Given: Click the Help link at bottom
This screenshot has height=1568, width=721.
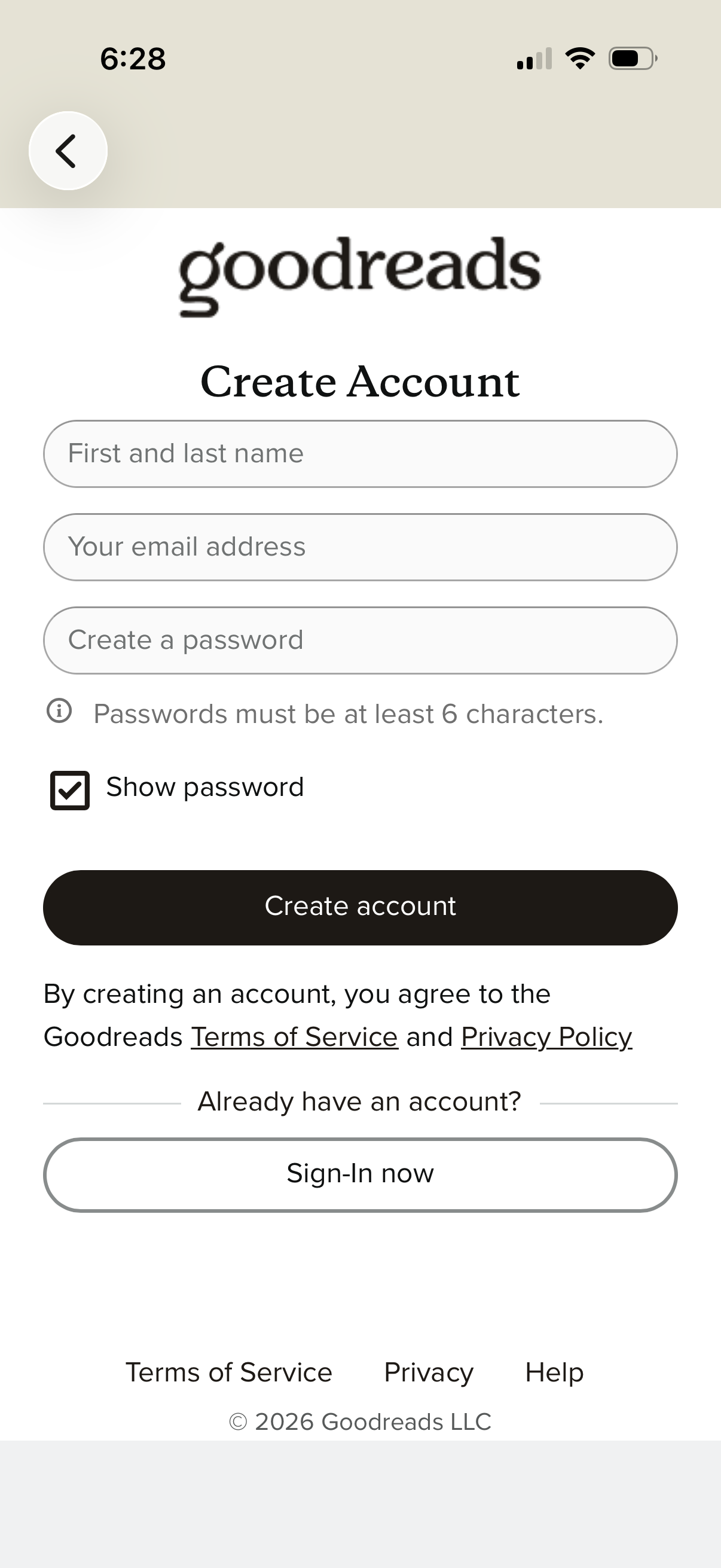Looking at the screenshot, I should point(554,1372).
